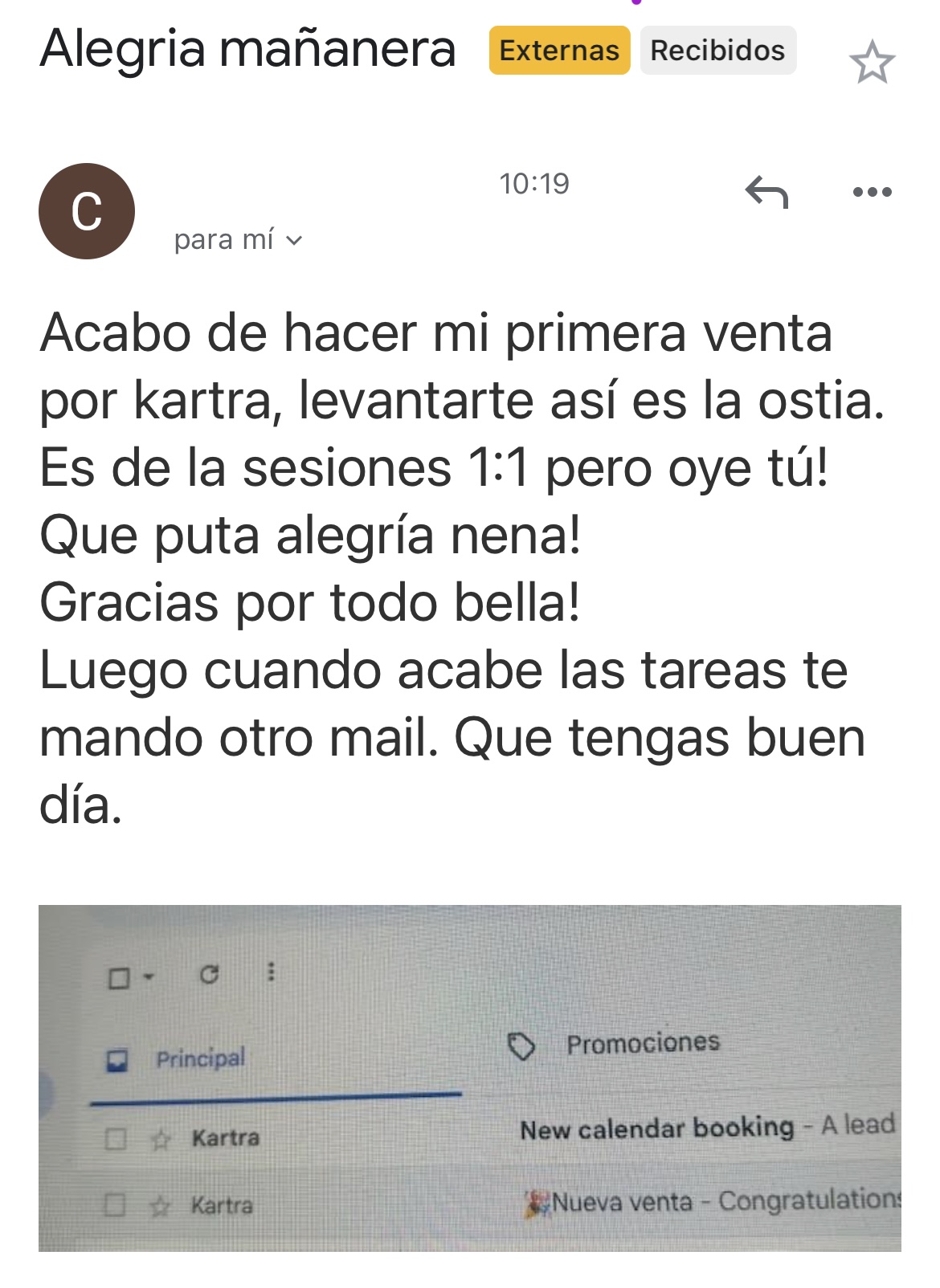The width and height of the screenshot is (940, 1288).
Task: Expand the 'para mí' recipient details
Action: click(x=238, y=240)
